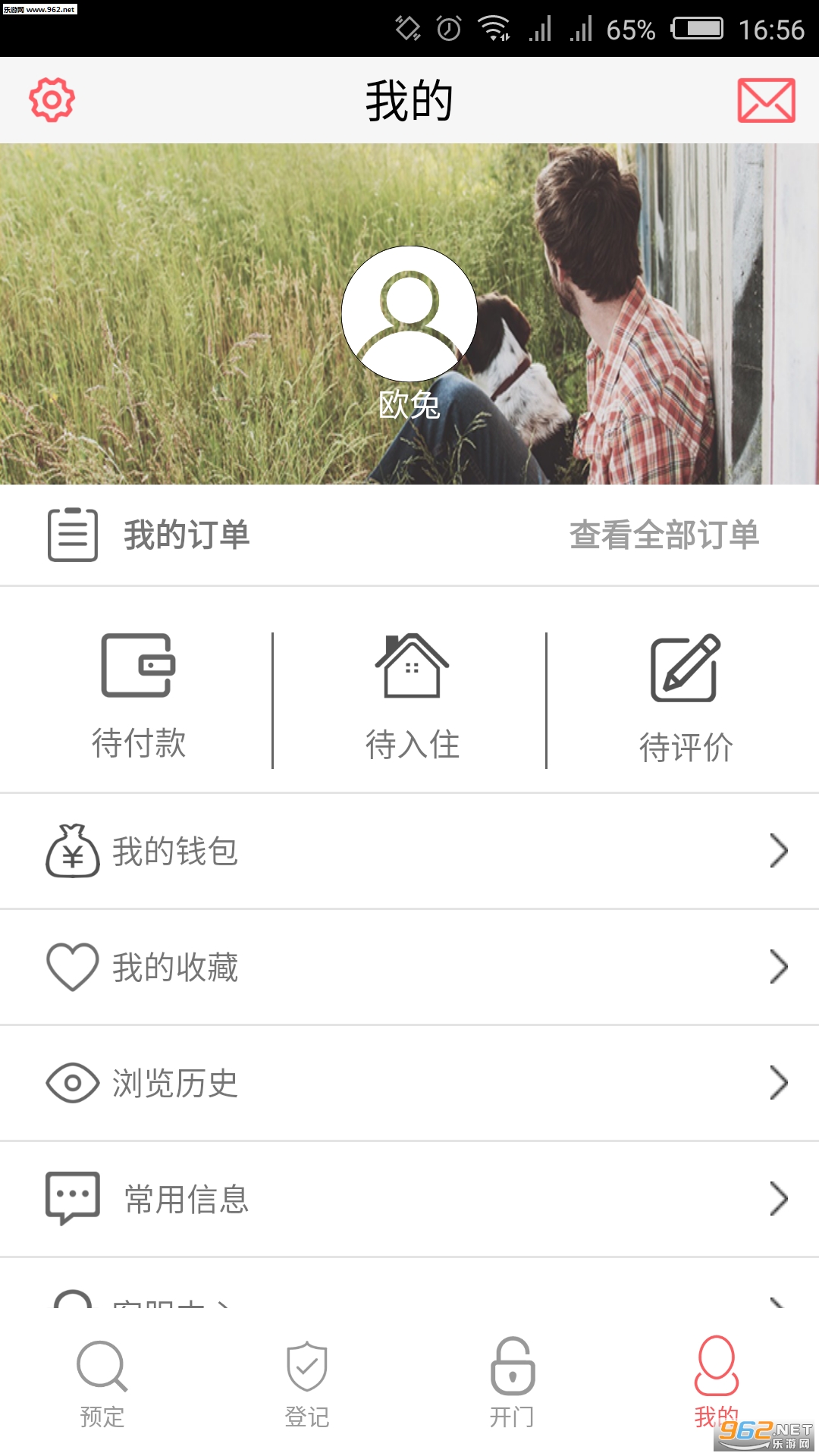Image resolution: width=819 pixels, height=1456 pixels.
Task: Open the messages envelope icon
Action: coord(766,100)
